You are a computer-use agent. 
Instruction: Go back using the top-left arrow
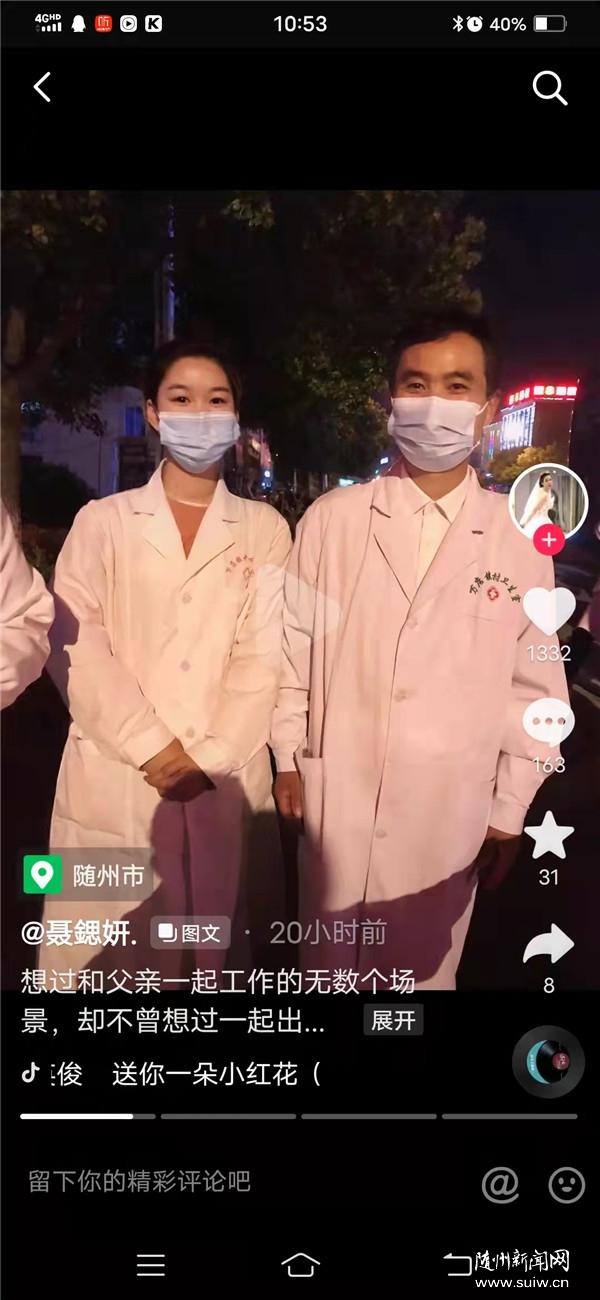pyautogui.click(x=42, y=88)
